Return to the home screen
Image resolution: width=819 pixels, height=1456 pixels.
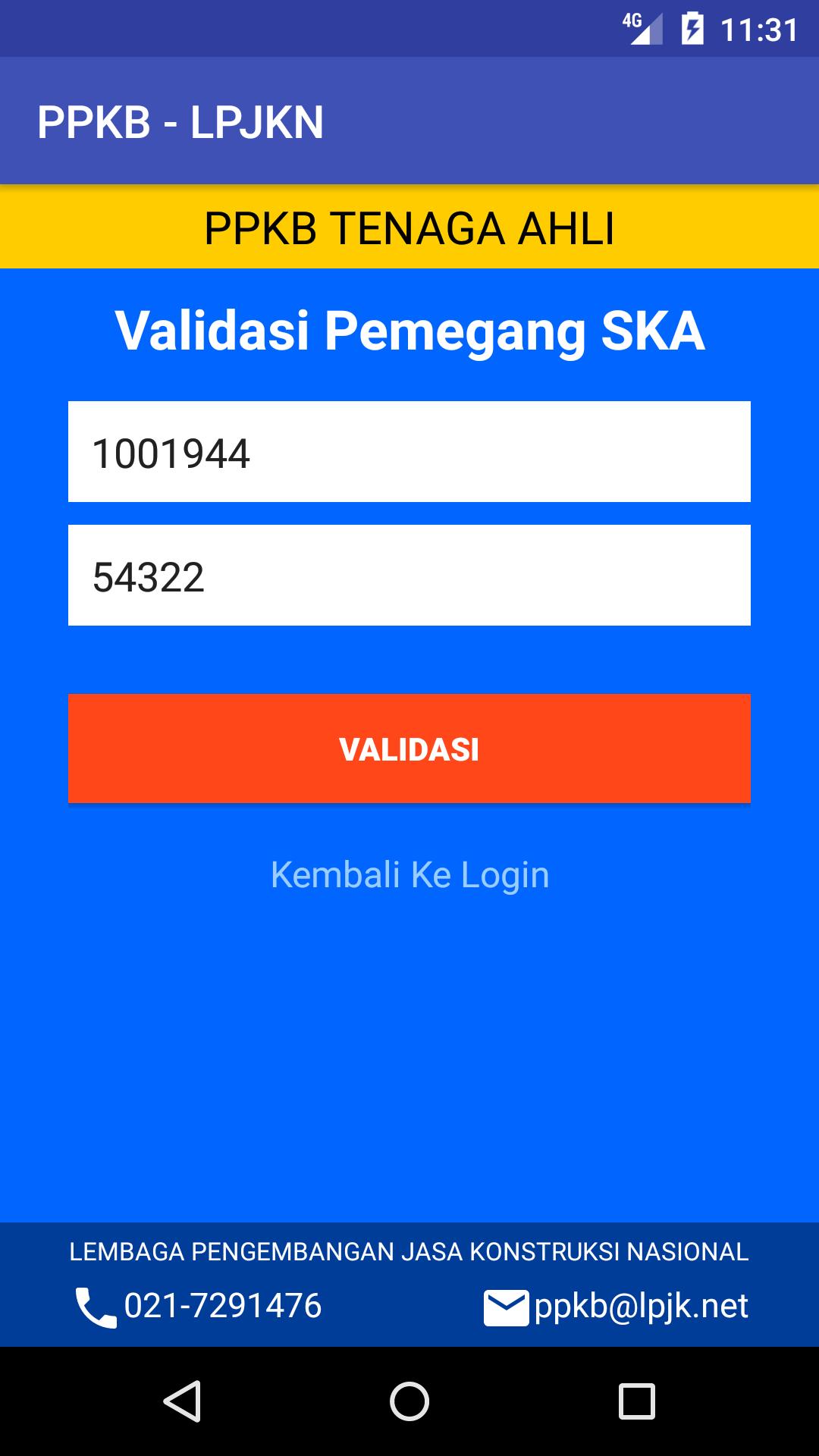point(409,1401)
